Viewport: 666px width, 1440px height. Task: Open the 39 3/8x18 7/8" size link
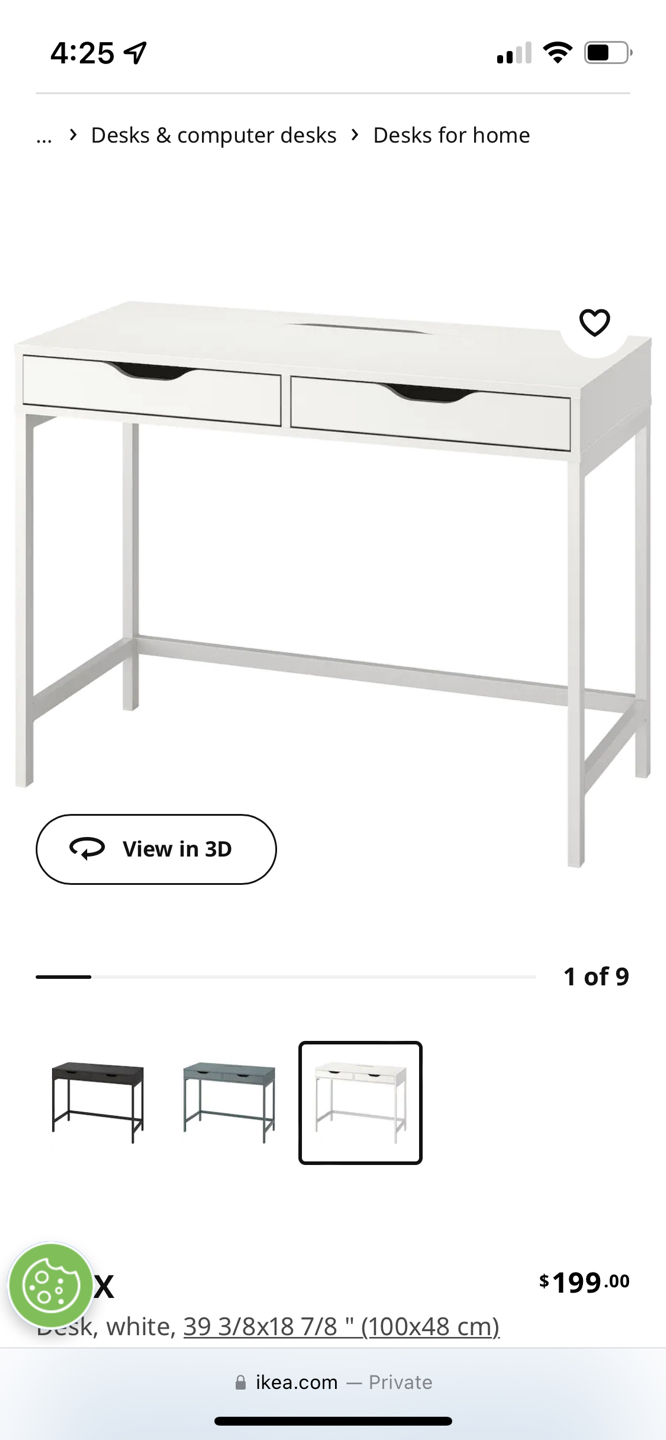pos(340,1327)
